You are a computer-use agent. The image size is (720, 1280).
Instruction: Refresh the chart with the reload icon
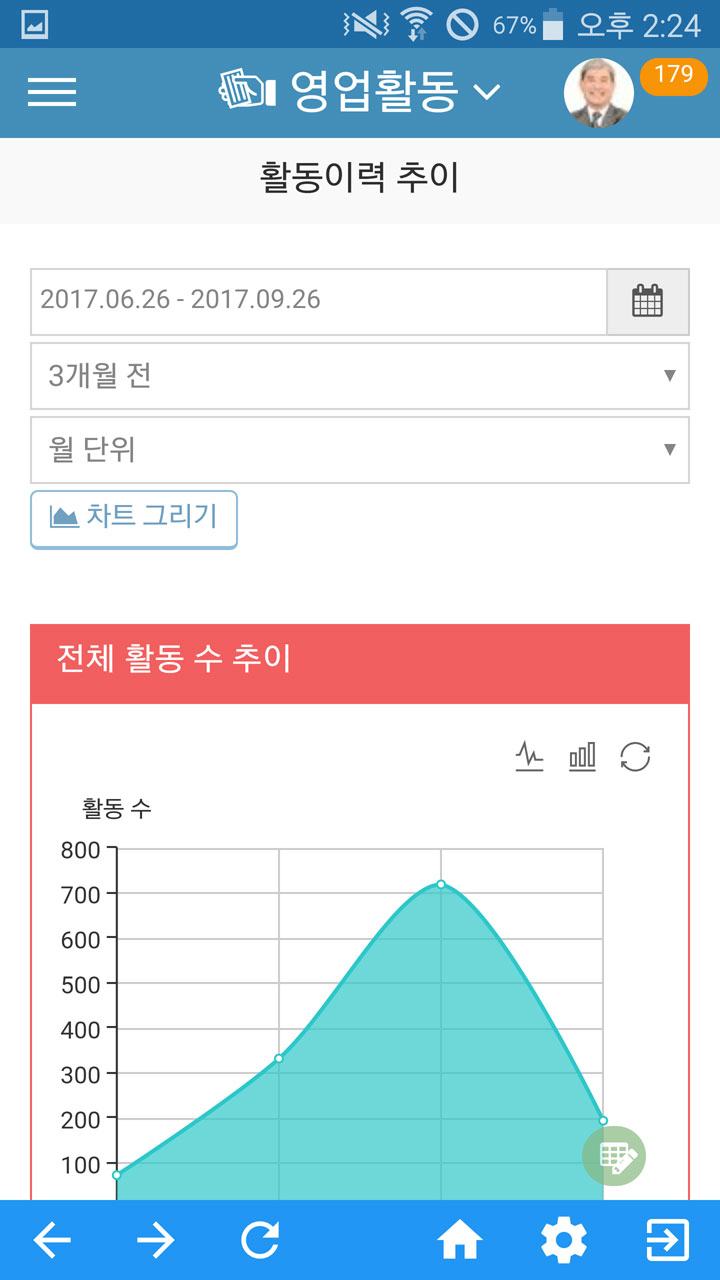pyautogui.click(x=635, y=757)
